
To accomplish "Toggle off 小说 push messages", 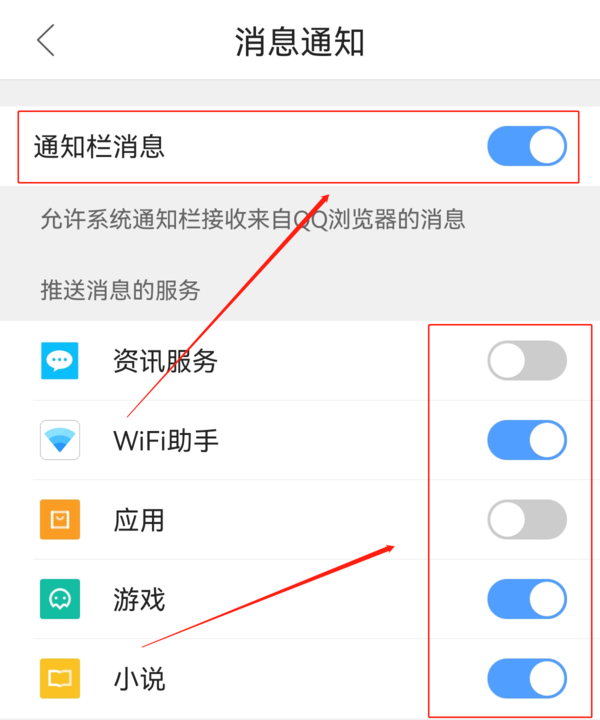I will pos(526,679).
